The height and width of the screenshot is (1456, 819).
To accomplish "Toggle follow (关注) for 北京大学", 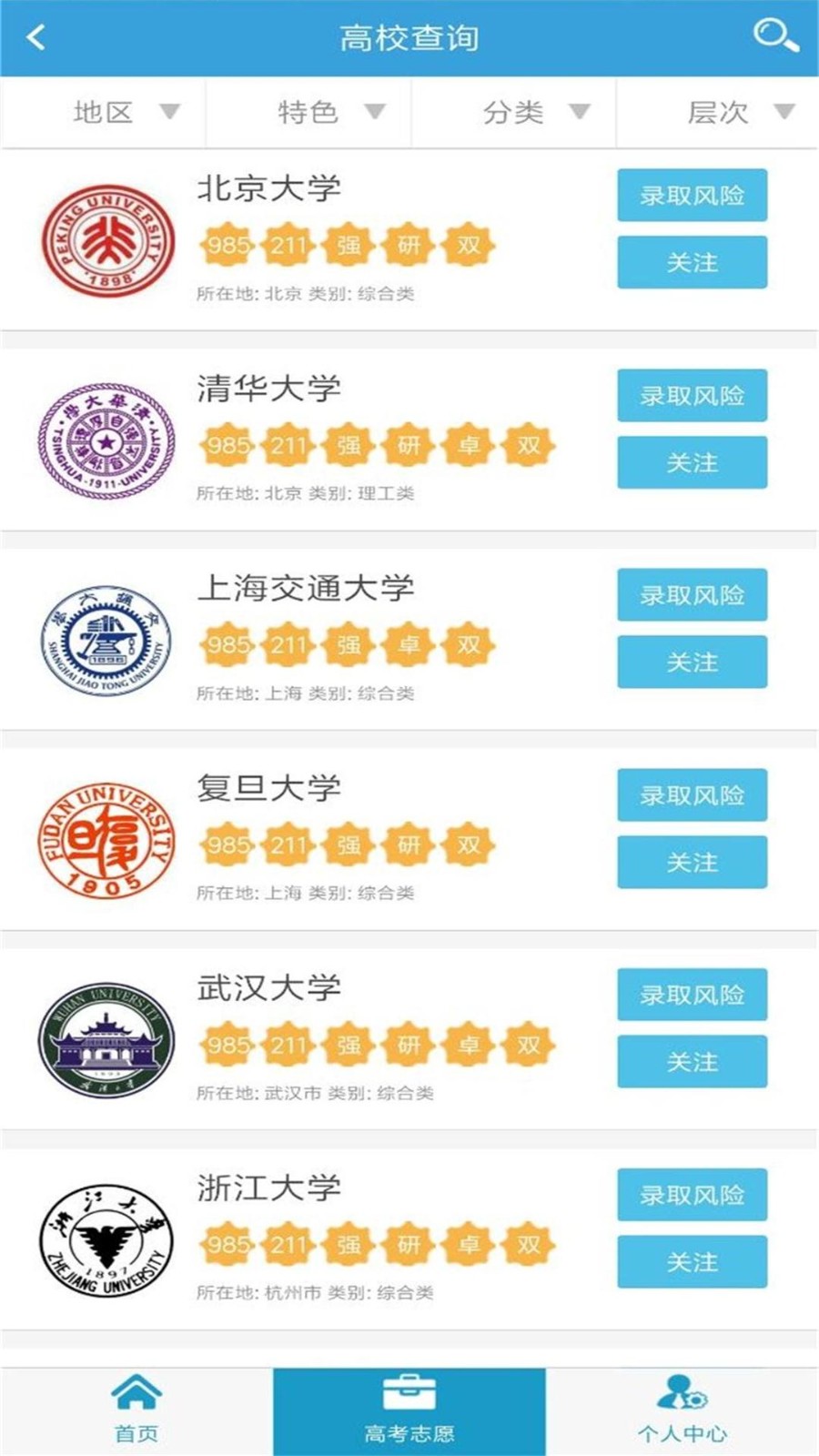I will point(692,263).
